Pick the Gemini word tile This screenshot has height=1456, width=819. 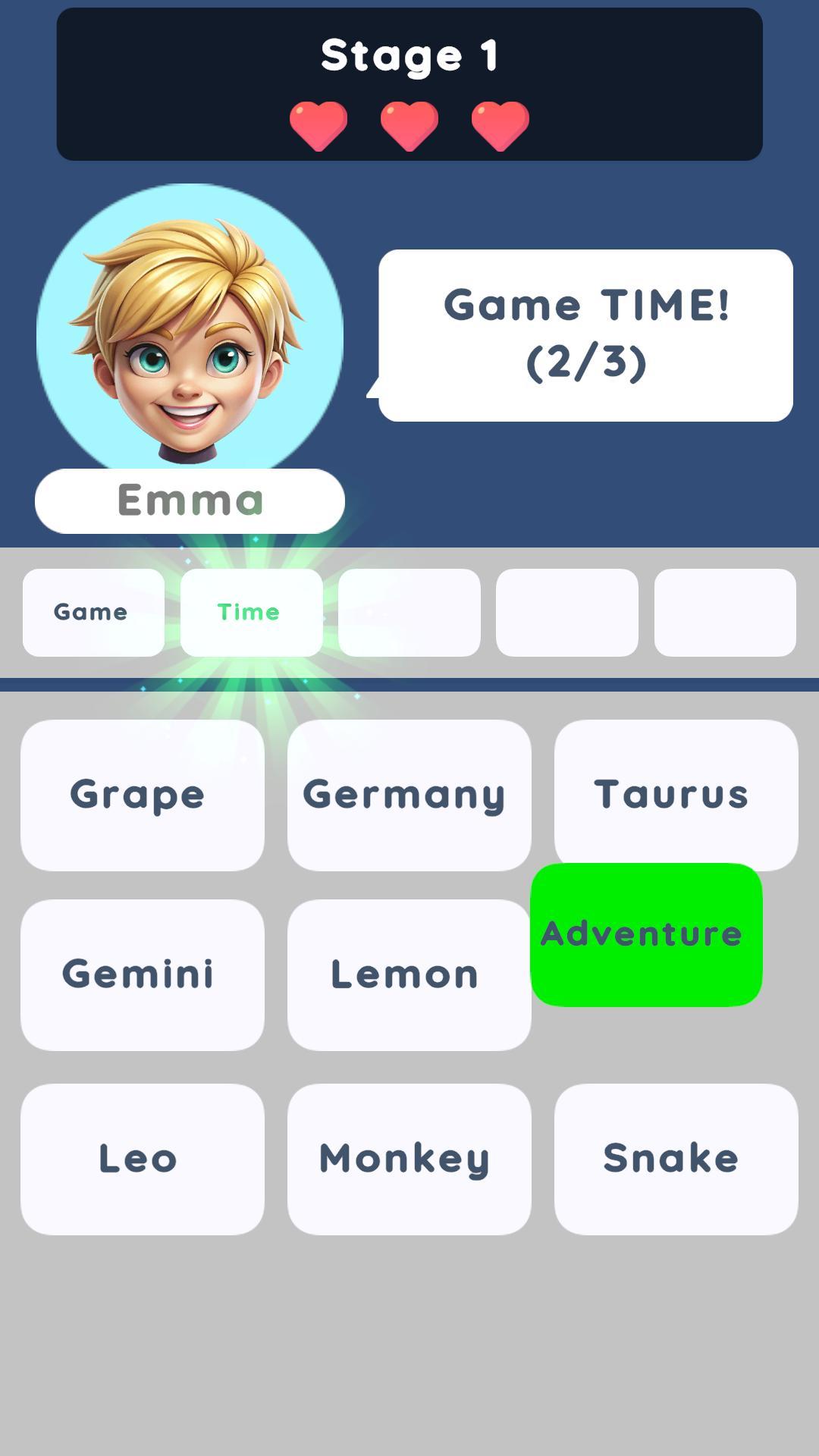point(142,974)
